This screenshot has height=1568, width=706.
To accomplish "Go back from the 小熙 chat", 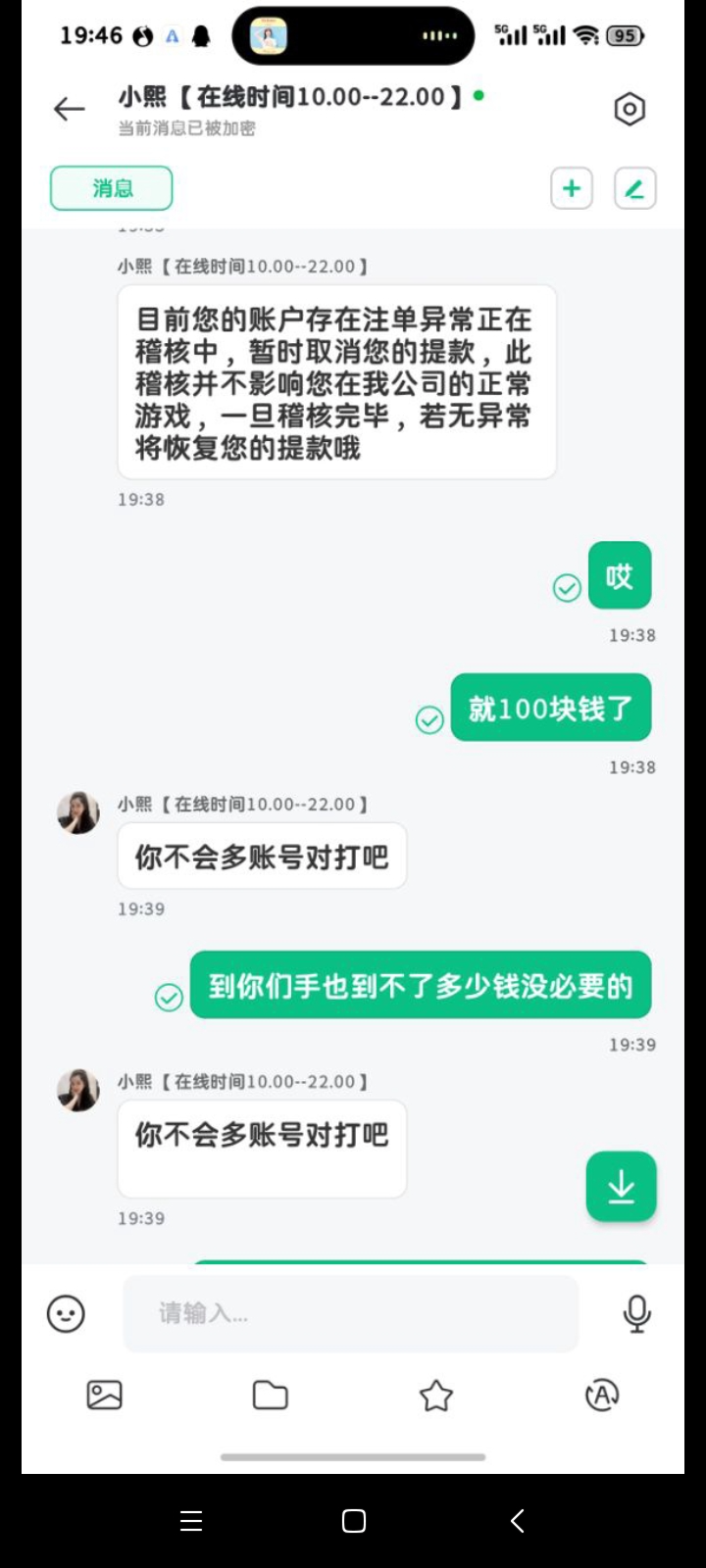I will click(x=69, y=109).
